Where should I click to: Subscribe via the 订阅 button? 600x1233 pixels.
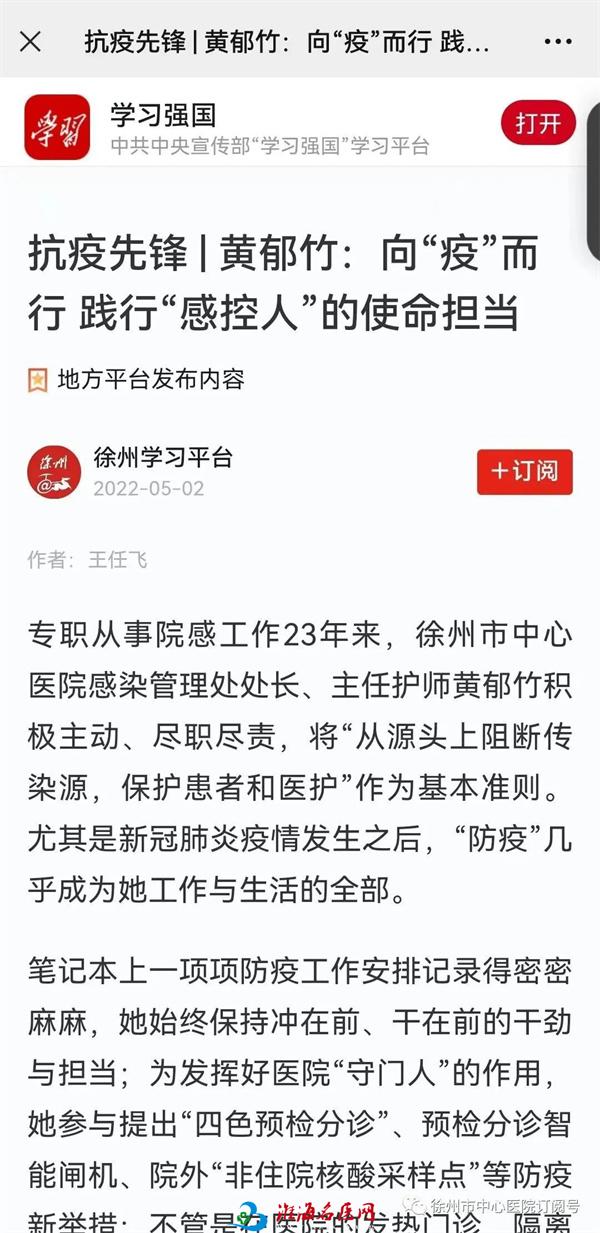tap(524, 471)
